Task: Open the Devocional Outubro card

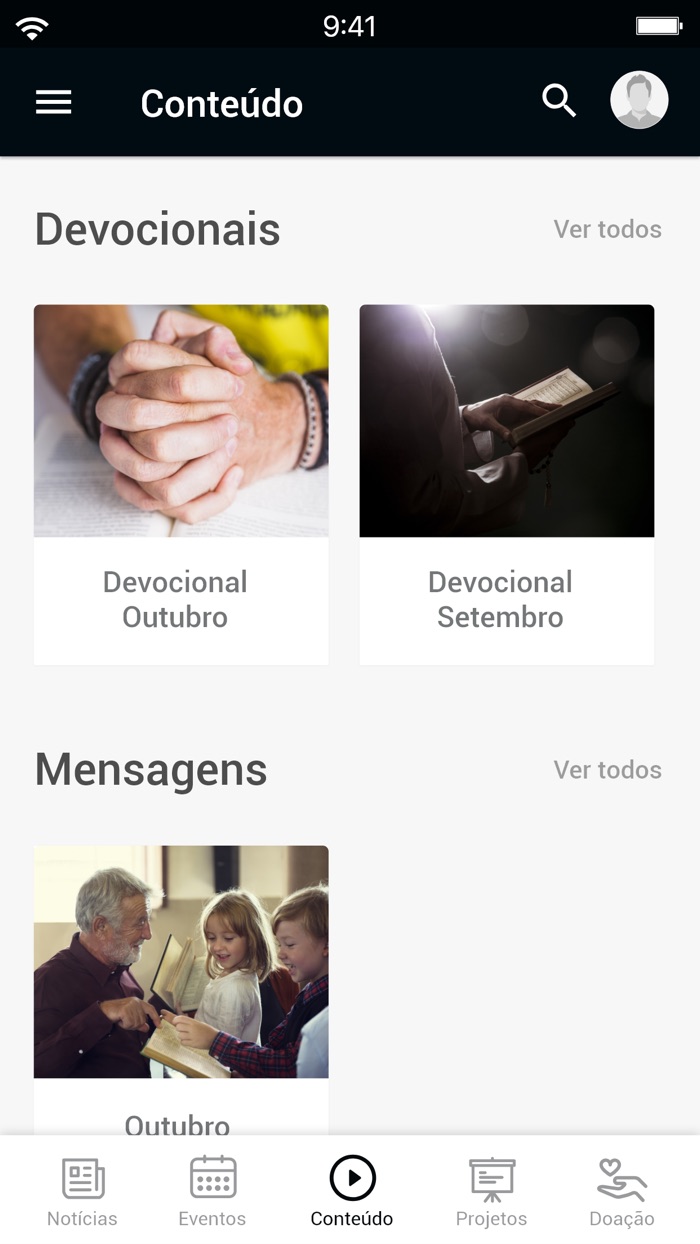Action: (x=181, y=484)
